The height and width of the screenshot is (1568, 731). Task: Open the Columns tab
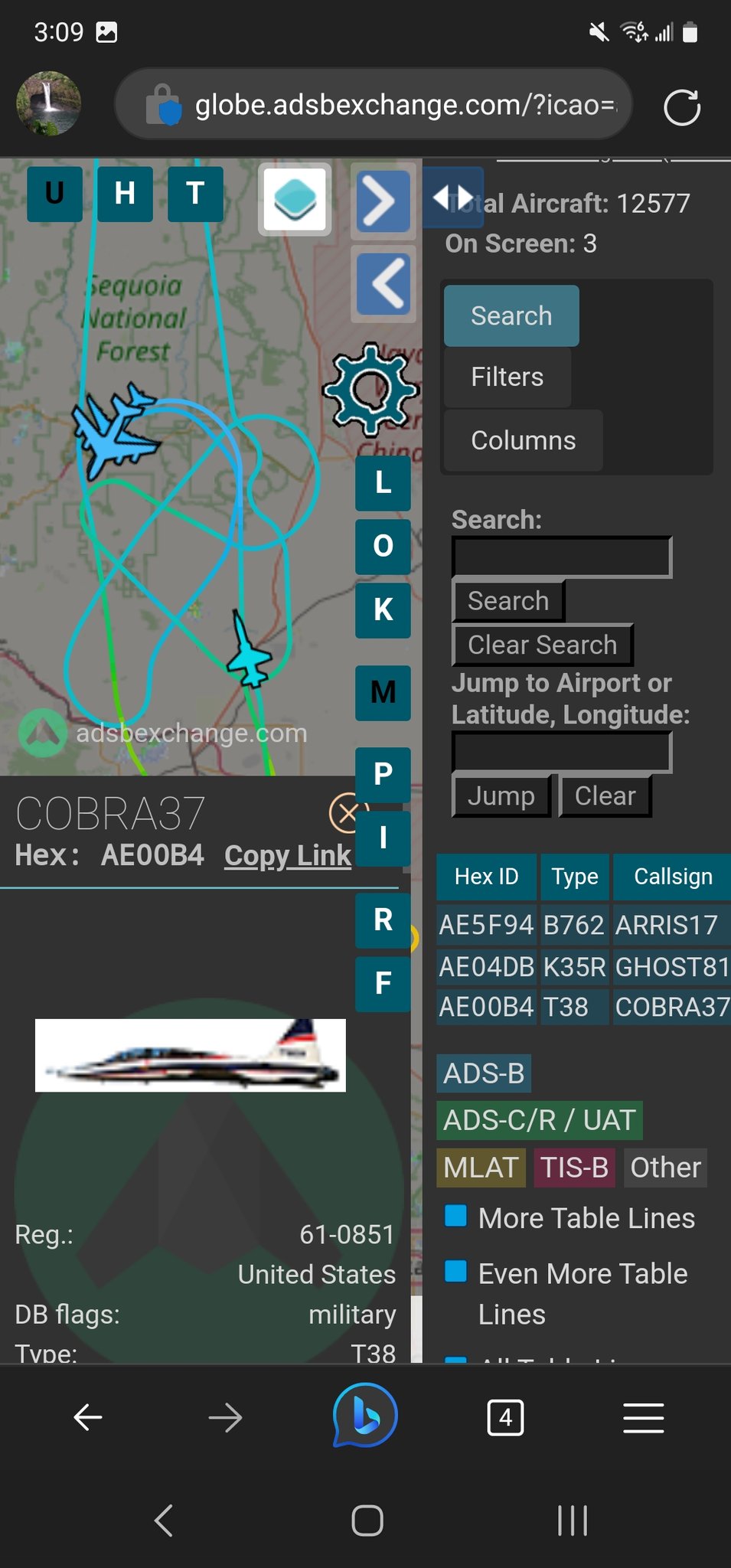[x=523, y=441]
